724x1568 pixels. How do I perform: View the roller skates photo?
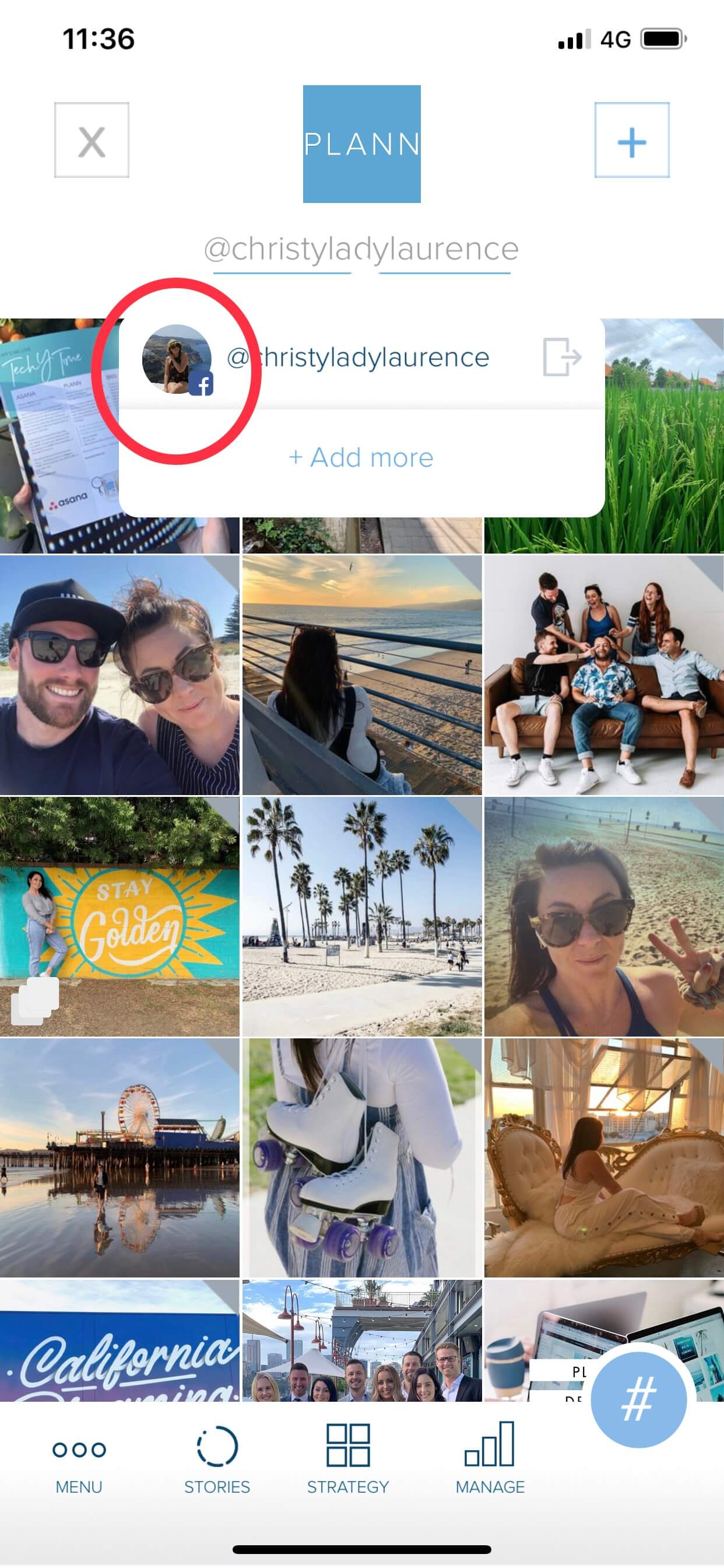361,1158
